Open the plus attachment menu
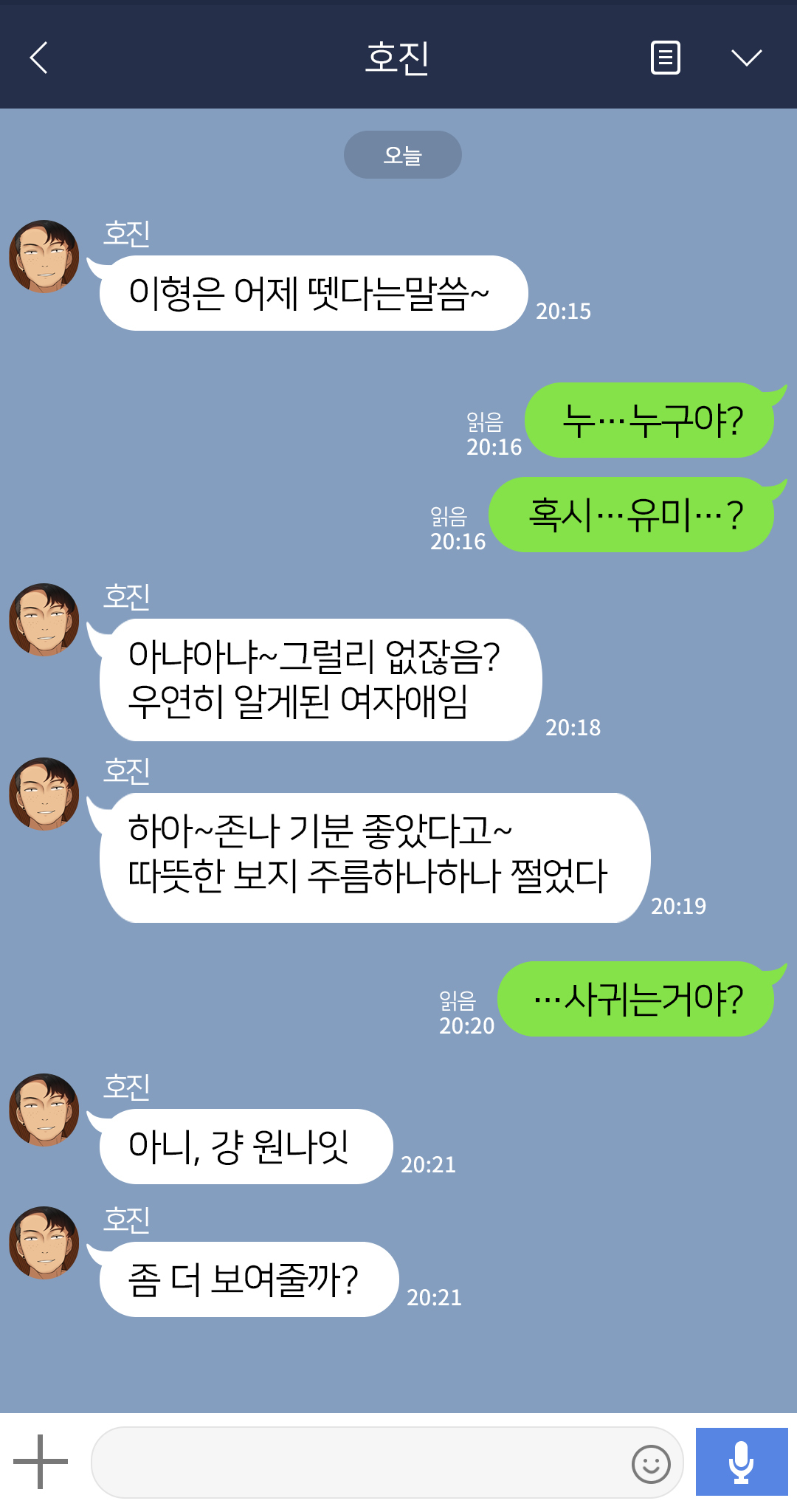 (x=41, y=1461)
